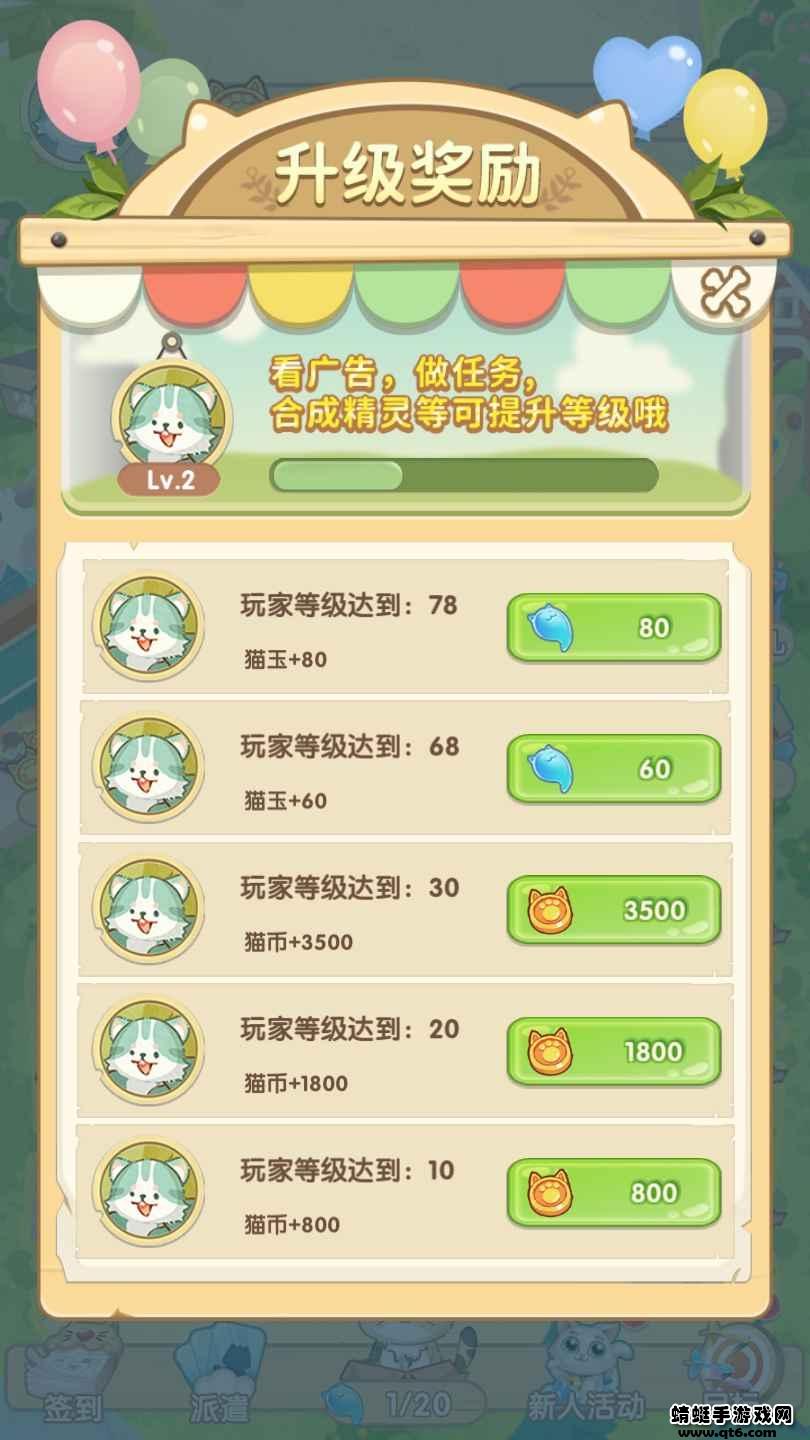Claim the 1800 猫币 reward for level 20
Viewport: 810px width, 1440px height.
613,1051
